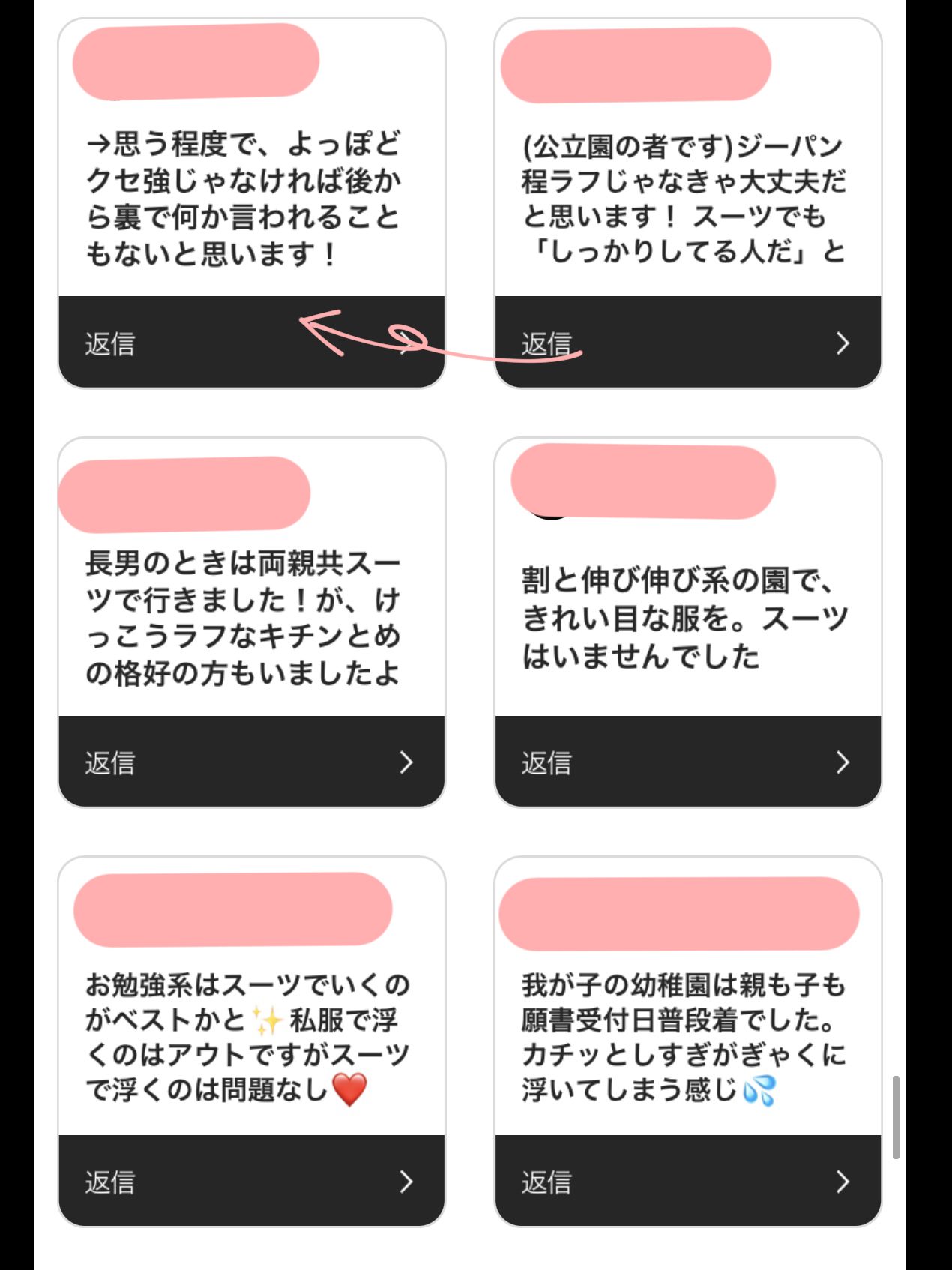Reply to the 長男のときは両親共スーツ answer
The image size is (952, 1270).
[x=251, y=762]
